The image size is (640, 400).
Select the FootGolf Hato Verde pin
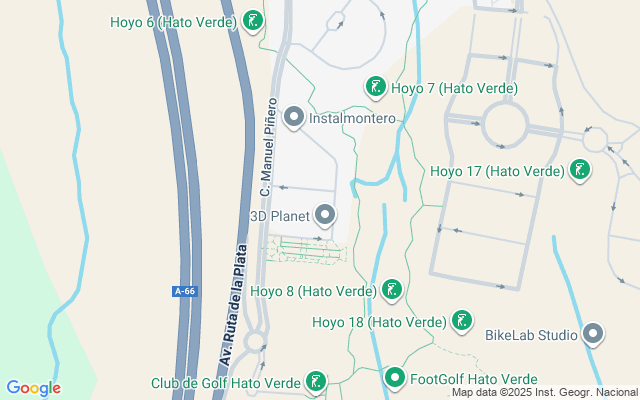[395, 379]
